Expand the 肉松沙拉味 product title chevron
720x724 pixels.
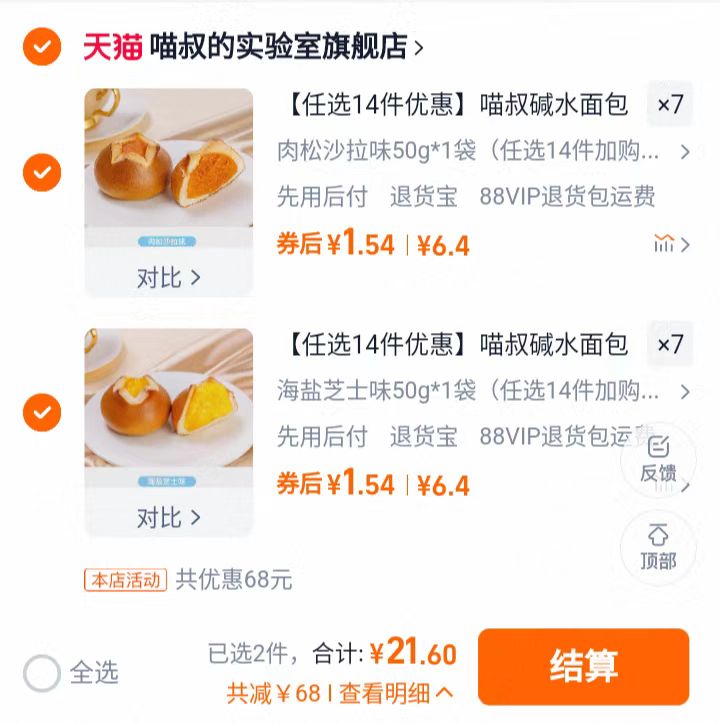(x=687, y=152)
